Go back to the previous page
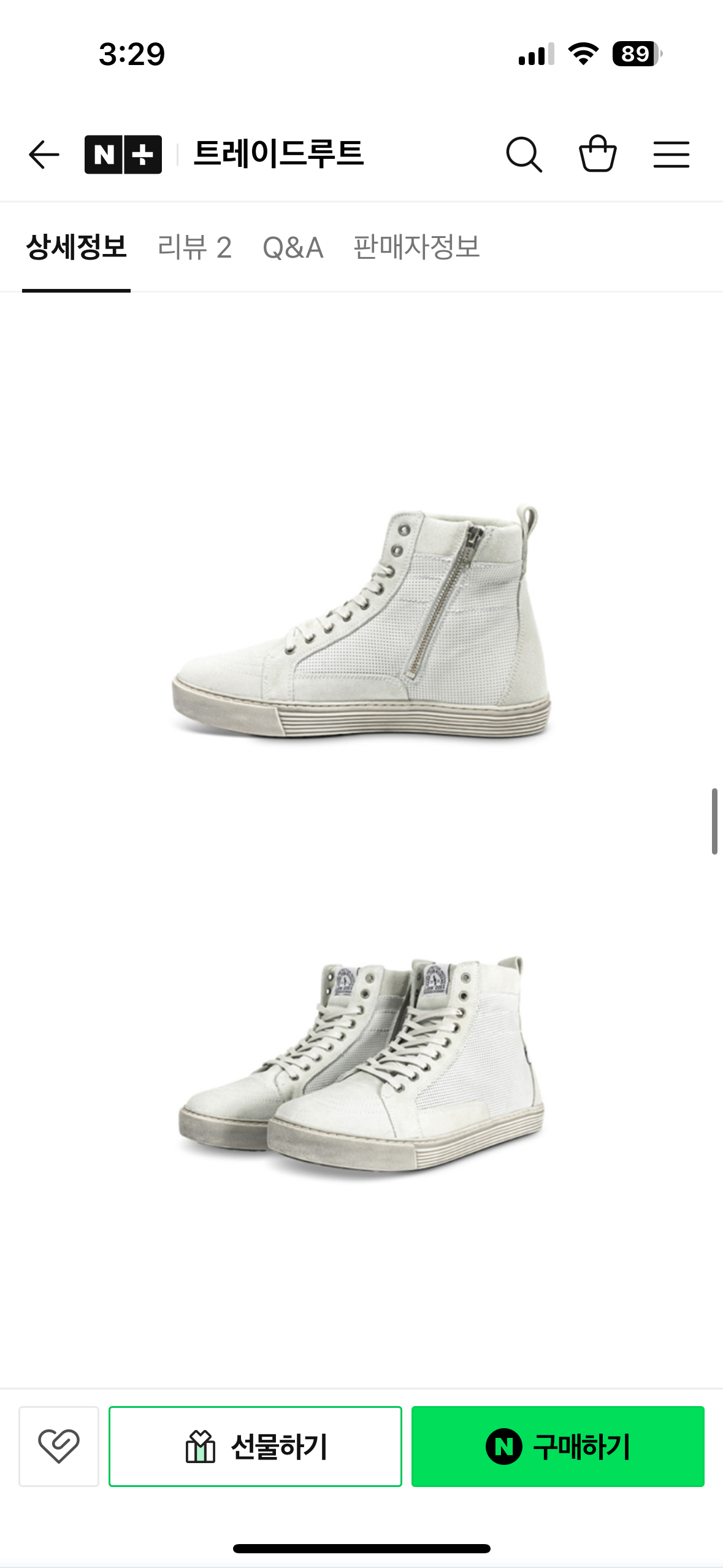 pyautogui.click(x=44, y=154)
